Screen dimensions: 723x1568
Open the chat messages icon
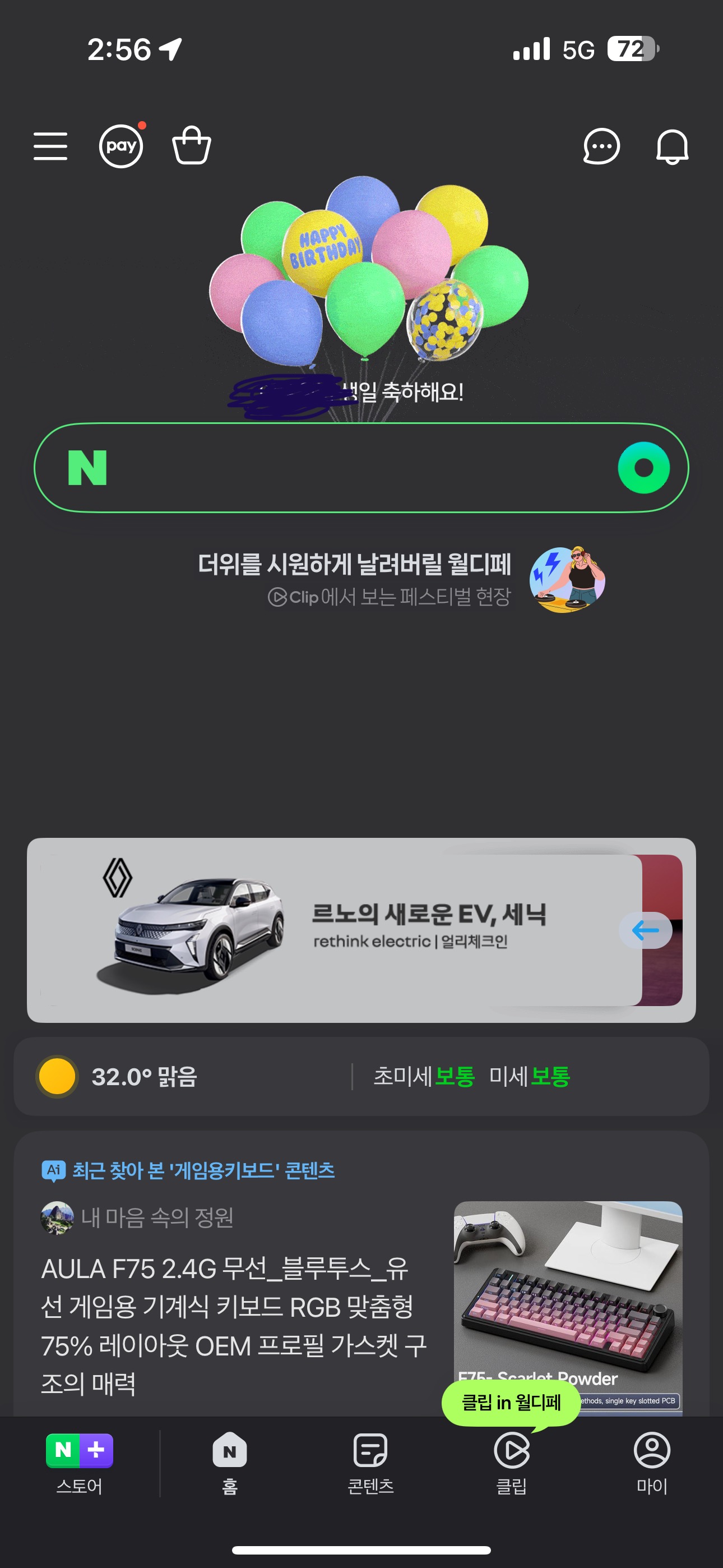pos(601,146)
